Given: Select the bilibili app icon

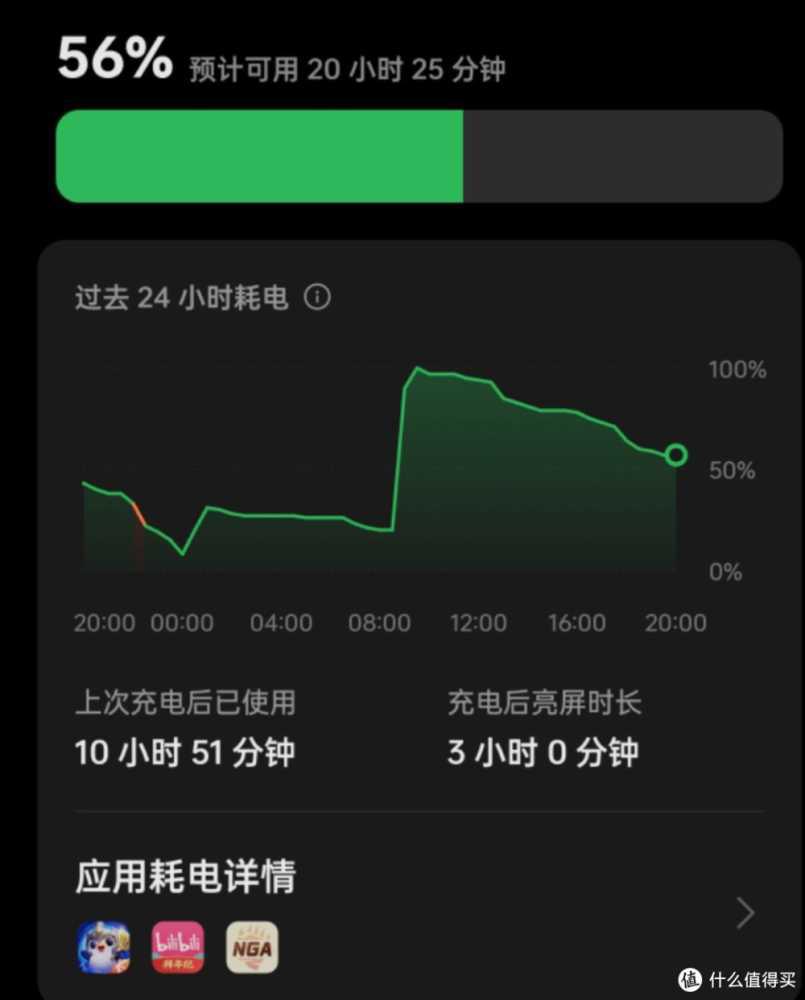Looking at the screenshot, I should pos(178,947).
